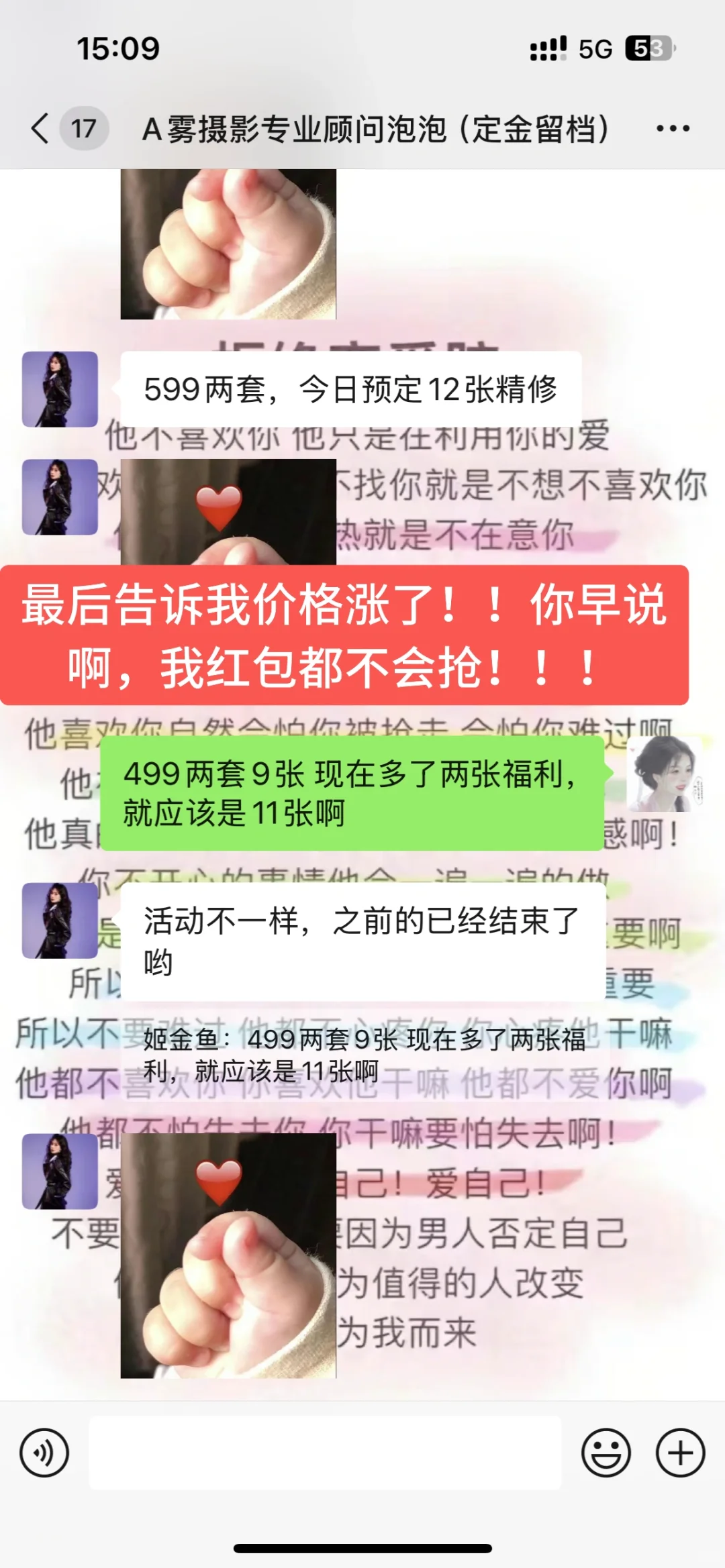Open sender's avatar beside 活动不一样 message
The width and height of the screenshot is (725, 1568).
60,921
